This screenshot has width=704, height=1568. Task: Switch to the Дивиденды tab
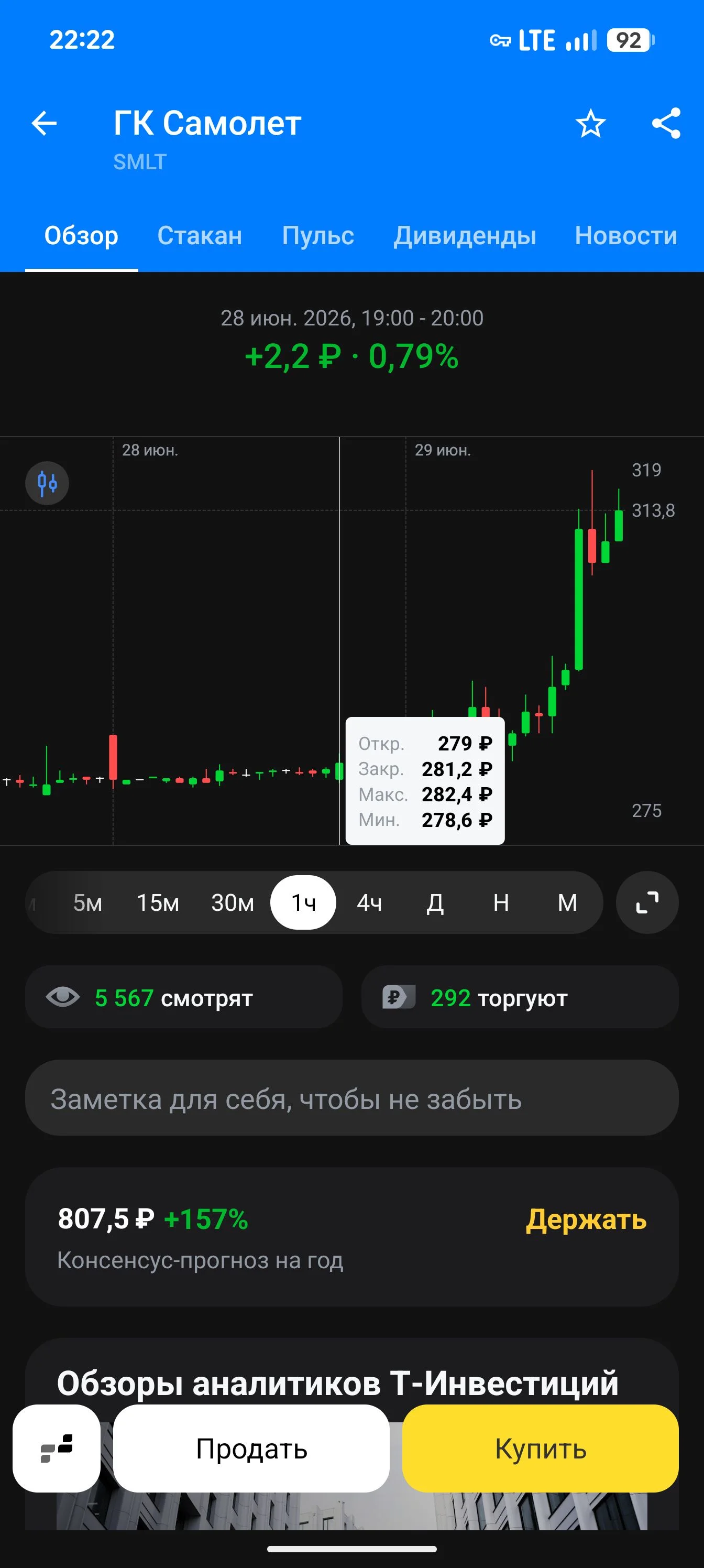pyautogui.click(x=465, y=235)
